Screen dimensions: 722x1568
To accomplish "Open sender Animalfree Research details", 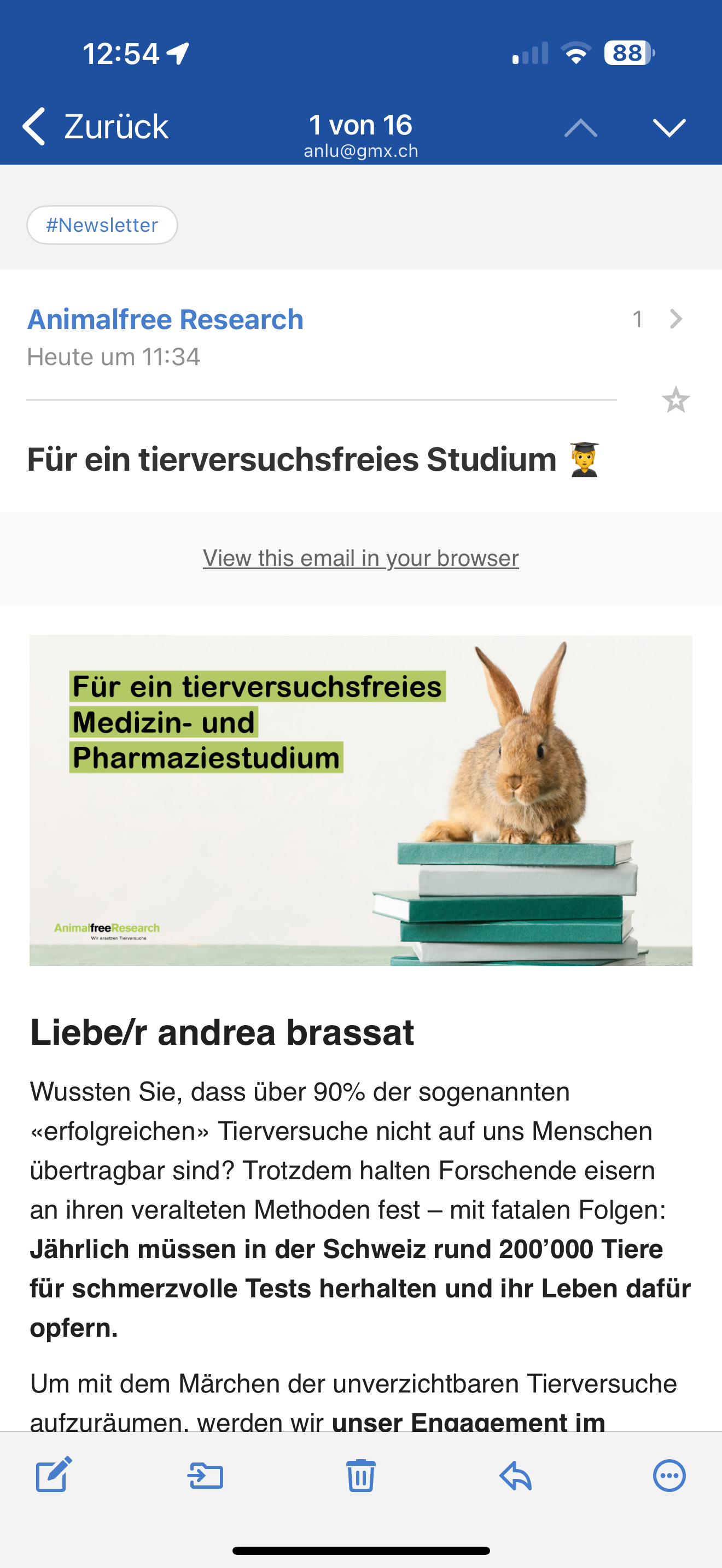I will coord(165,320).
